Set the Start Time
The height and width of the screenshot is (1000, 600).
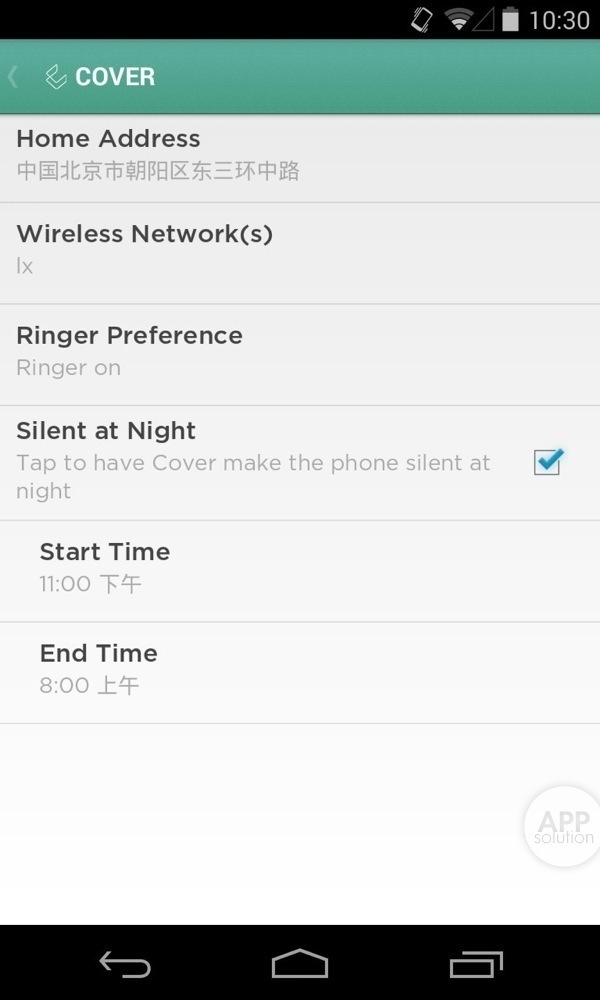300,568
